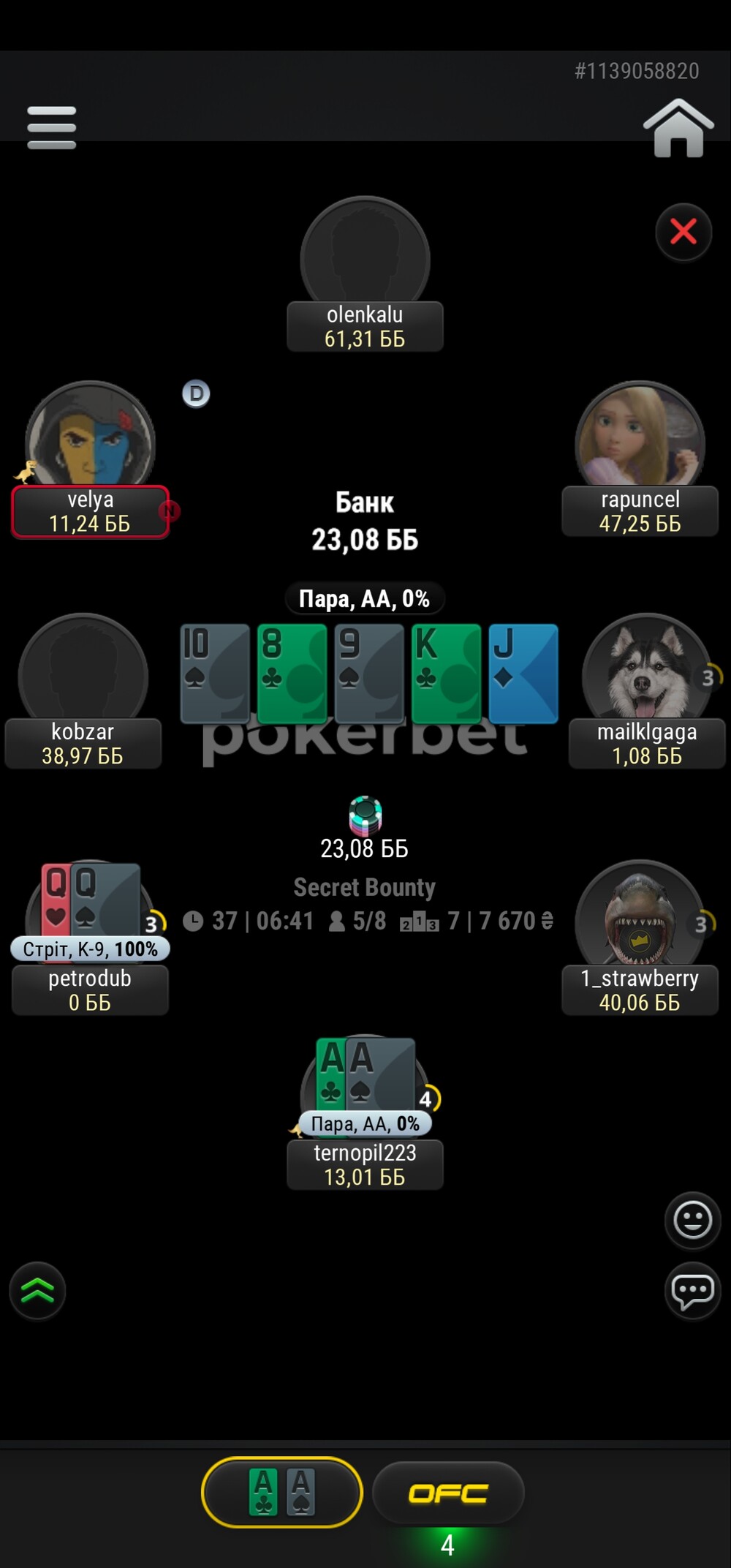View olenkalu's player profile
Viewport: 731px width, 1568px height.
pyautogui.click(x=365, y=274)
